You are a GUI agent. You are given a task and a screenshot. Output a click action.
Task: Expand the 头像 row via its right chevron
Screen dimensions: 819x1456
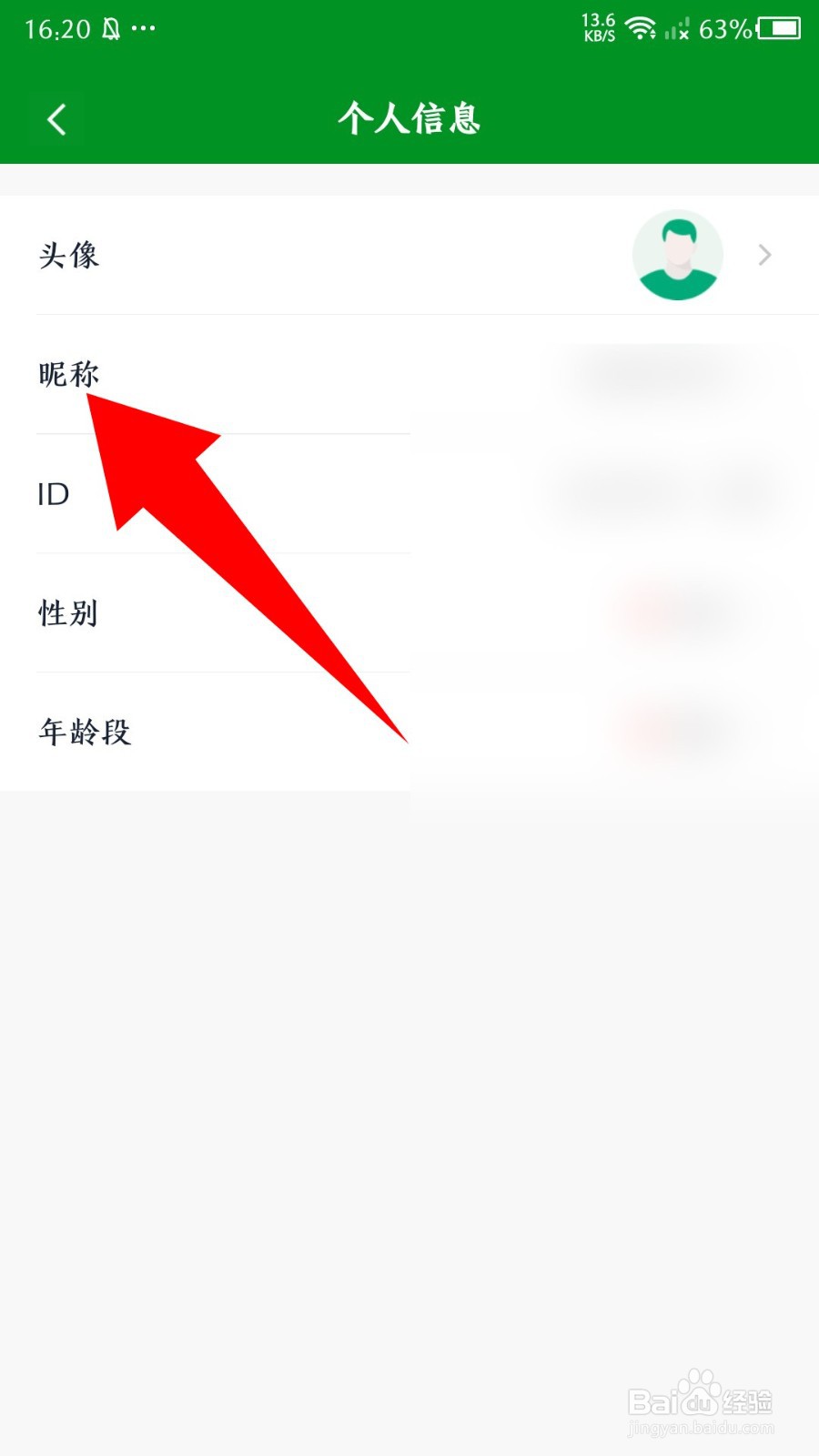tap(763, 255)
